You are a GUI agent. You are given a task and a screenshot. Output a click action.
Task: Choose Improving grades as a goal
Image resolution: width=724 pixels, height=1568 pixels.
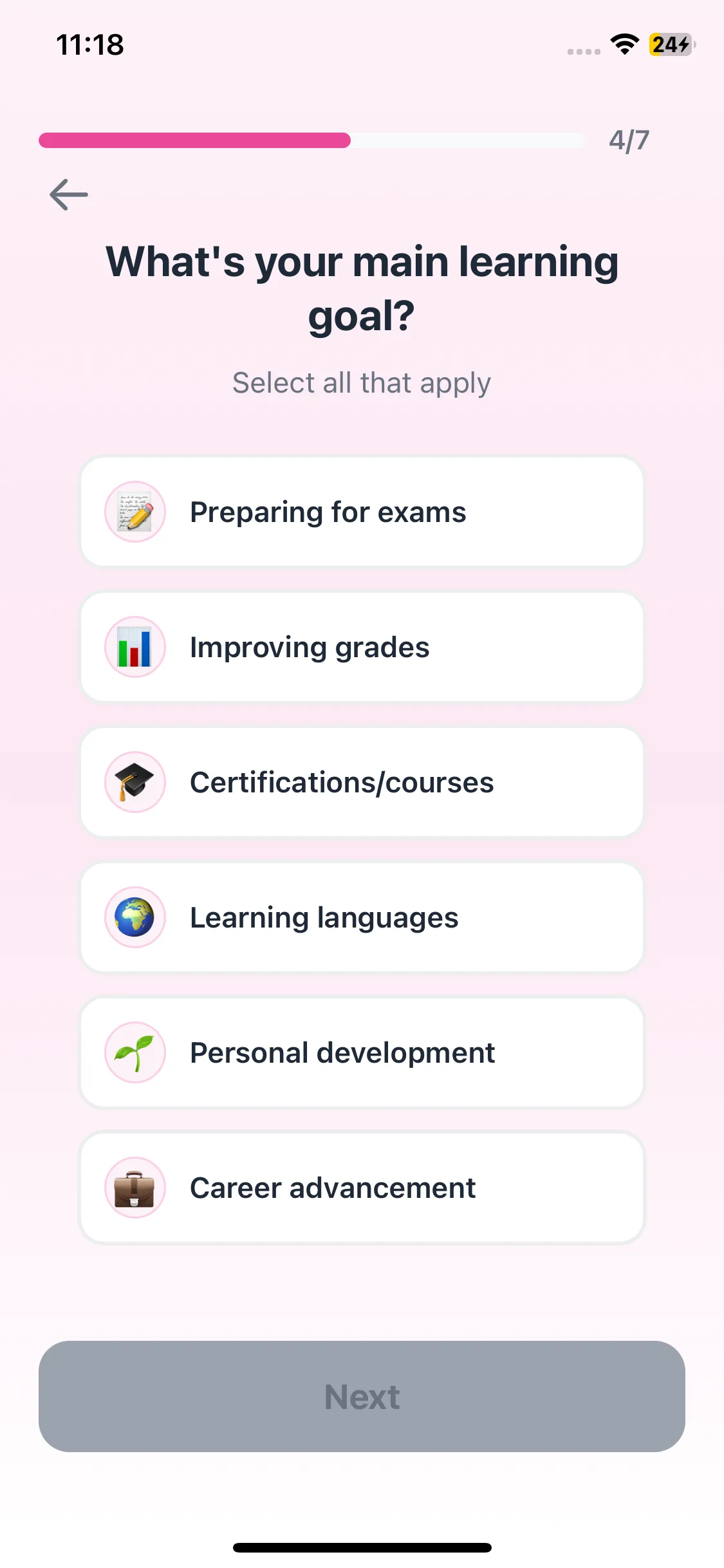click(x=362, y=648)
